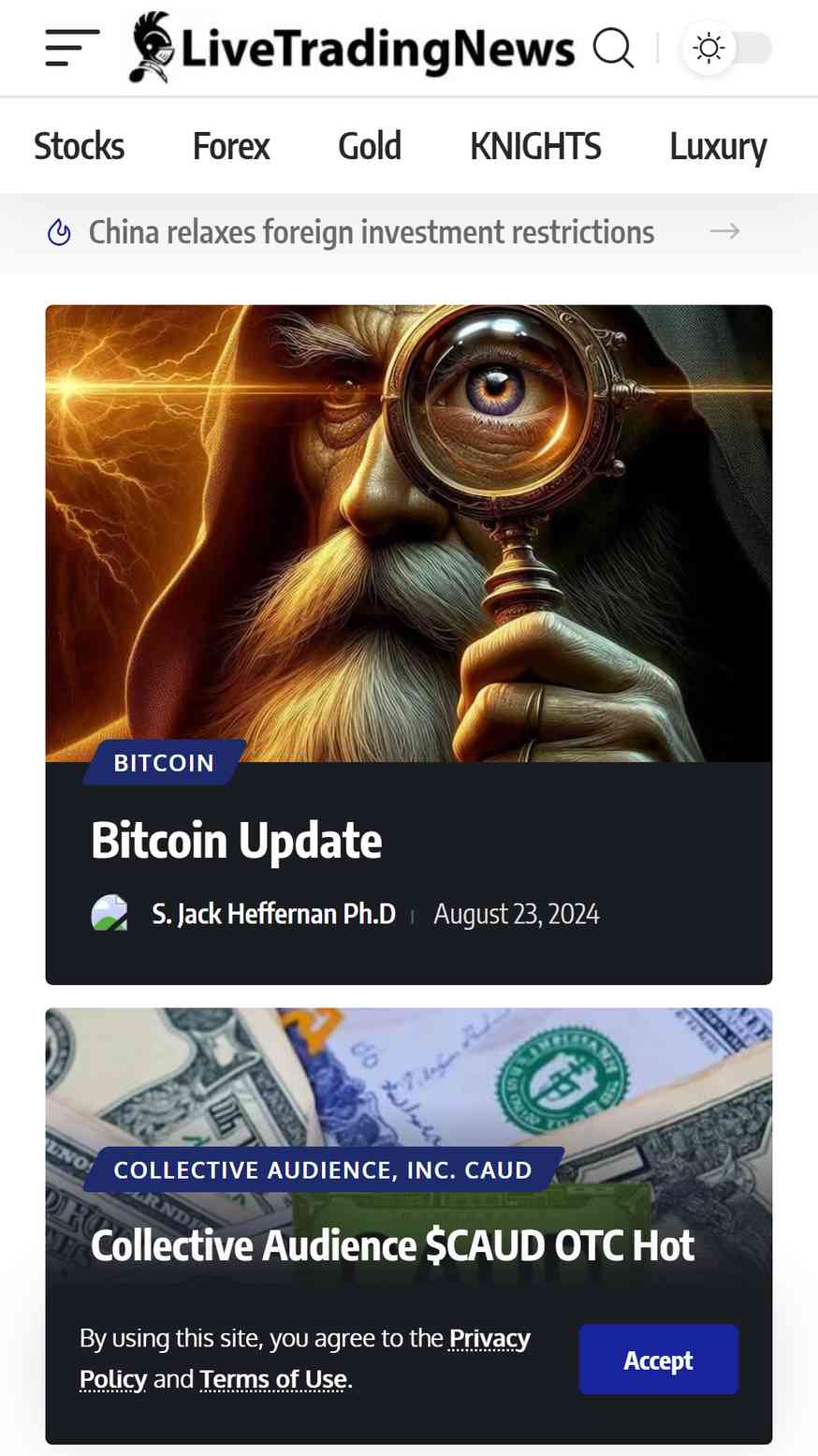Open the Bitcoin Update article image
Image resolution: width=818 pixels, height=1456 pixels.
tap(409, 533)
